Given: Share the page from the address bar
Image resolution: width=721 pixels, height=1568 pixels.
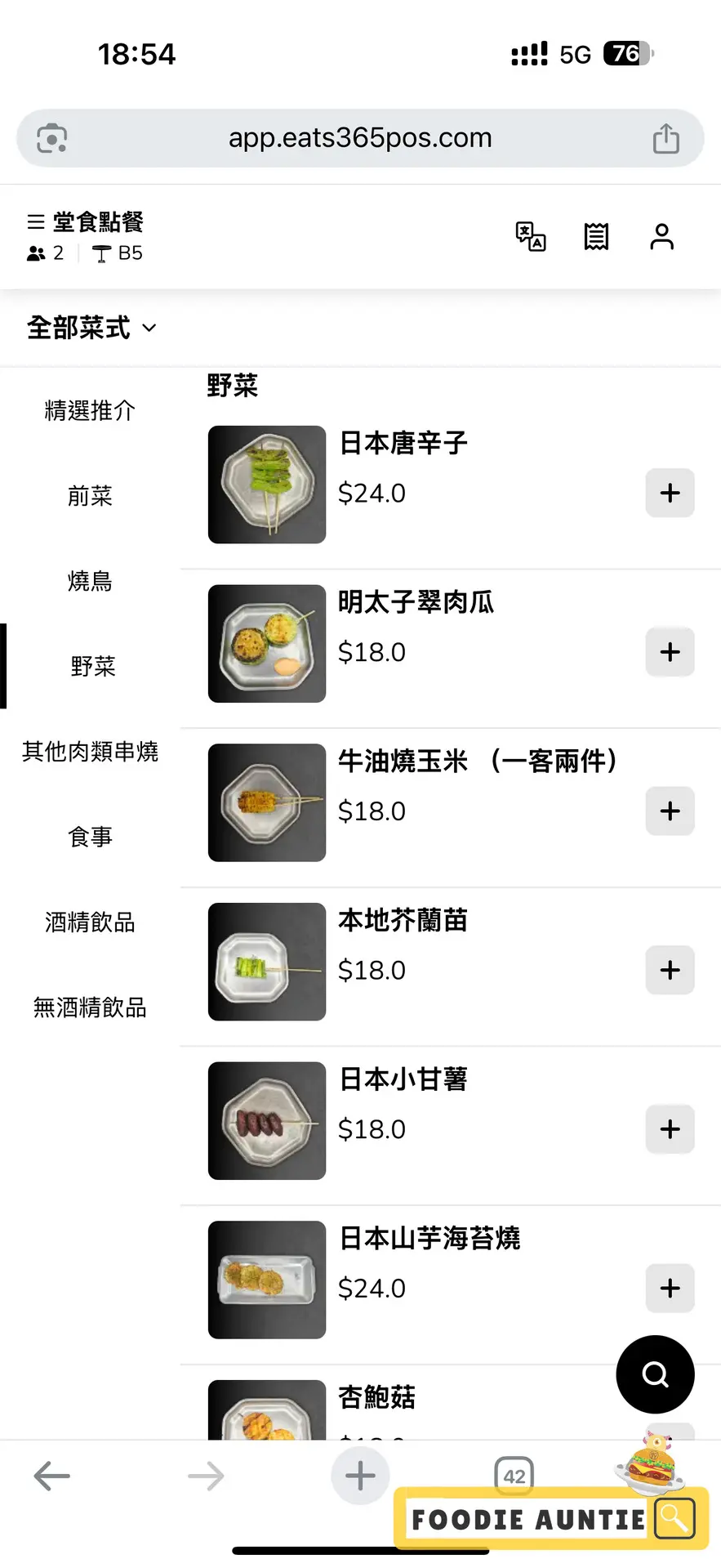Looking at the screenshot, I should click(666, 138).
